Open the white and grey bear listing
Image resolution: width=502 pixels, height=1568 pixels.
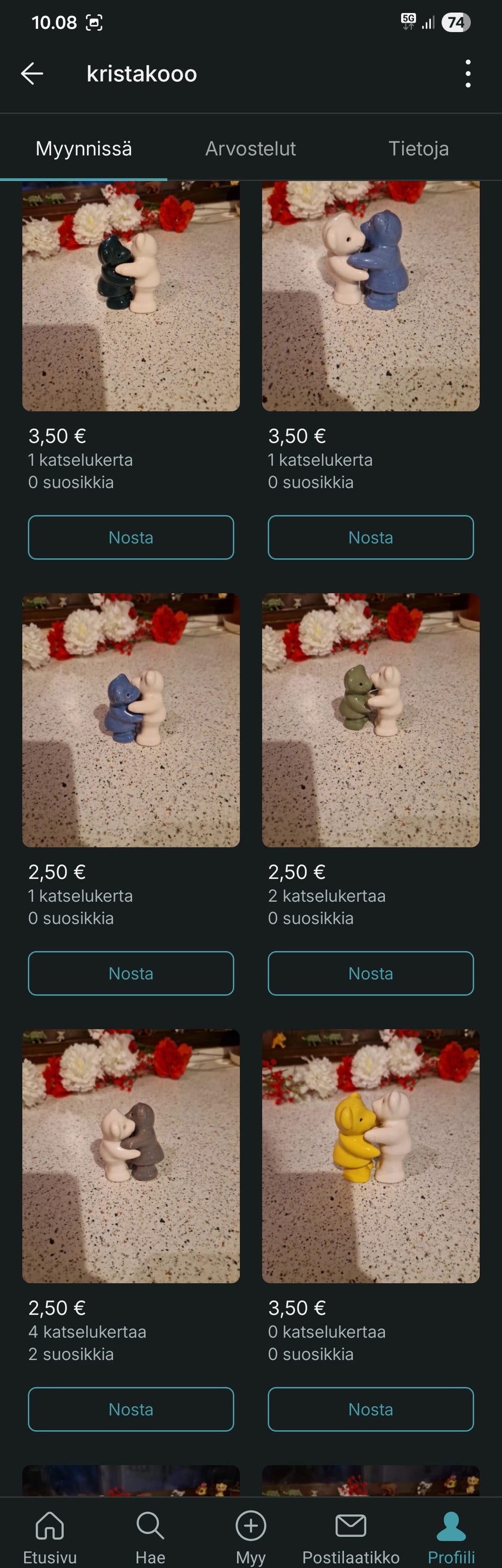(131, 1156)
